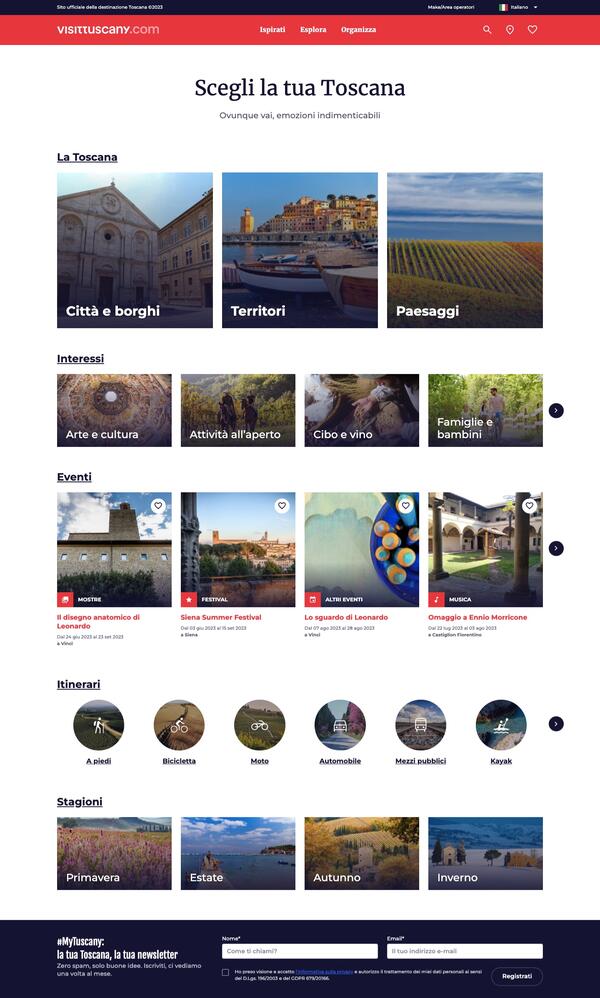Open the Ispirati menu
The image size is (600, 998).
point(272,30)
